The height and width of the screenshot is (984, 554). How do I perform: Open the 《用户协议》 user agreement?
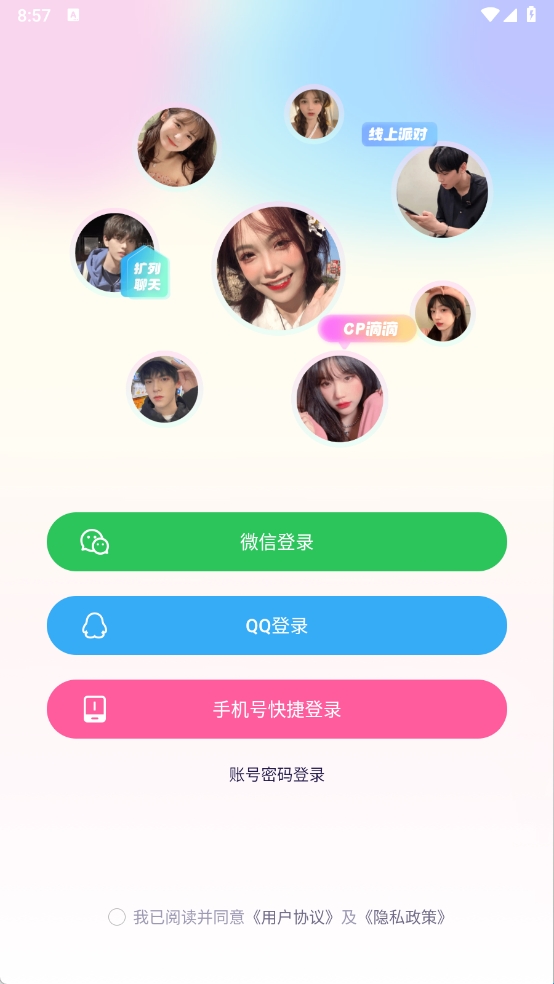(x=293, y=917)
